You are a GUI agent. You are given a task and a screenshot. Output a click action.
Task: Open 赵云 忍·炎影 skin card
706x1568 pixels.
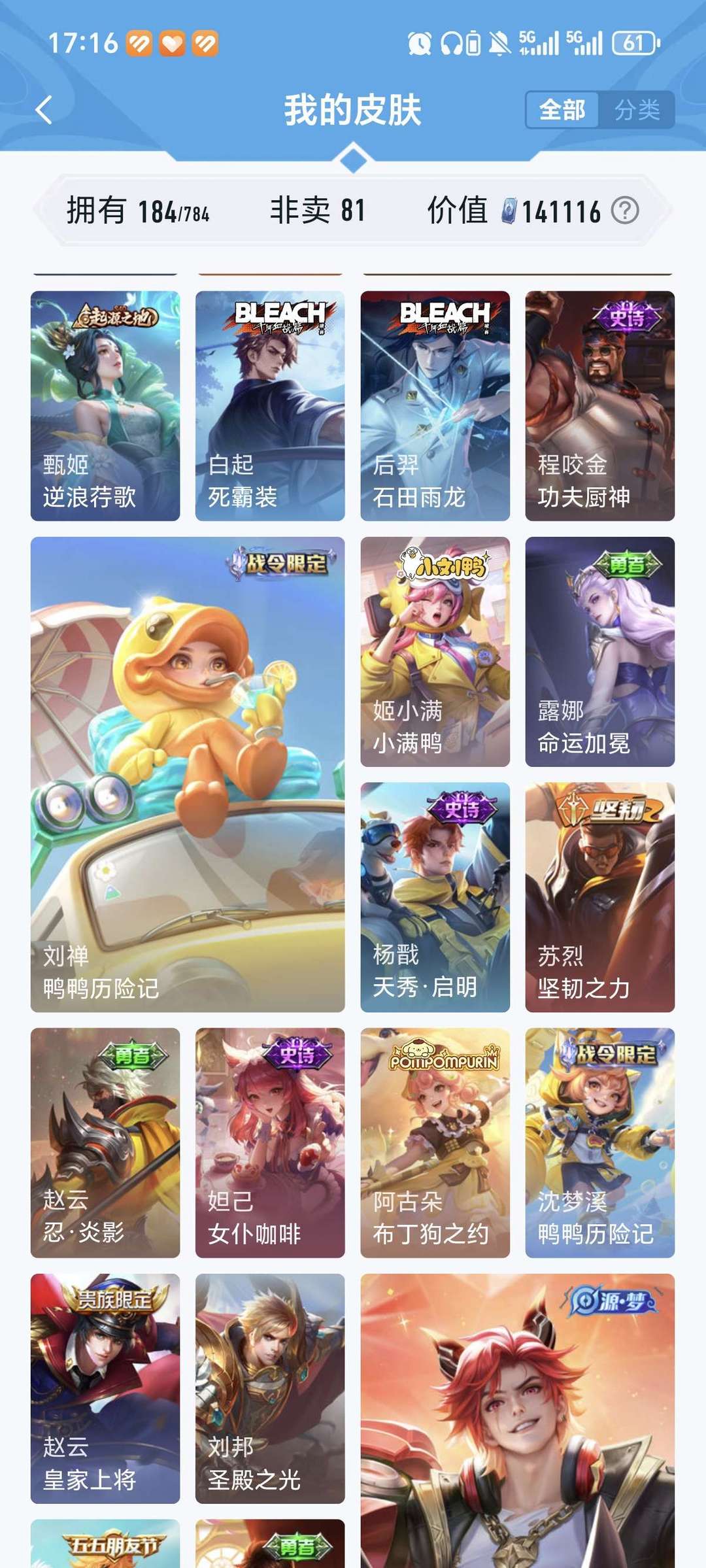pyautogui.click(x=105, y=1142)
